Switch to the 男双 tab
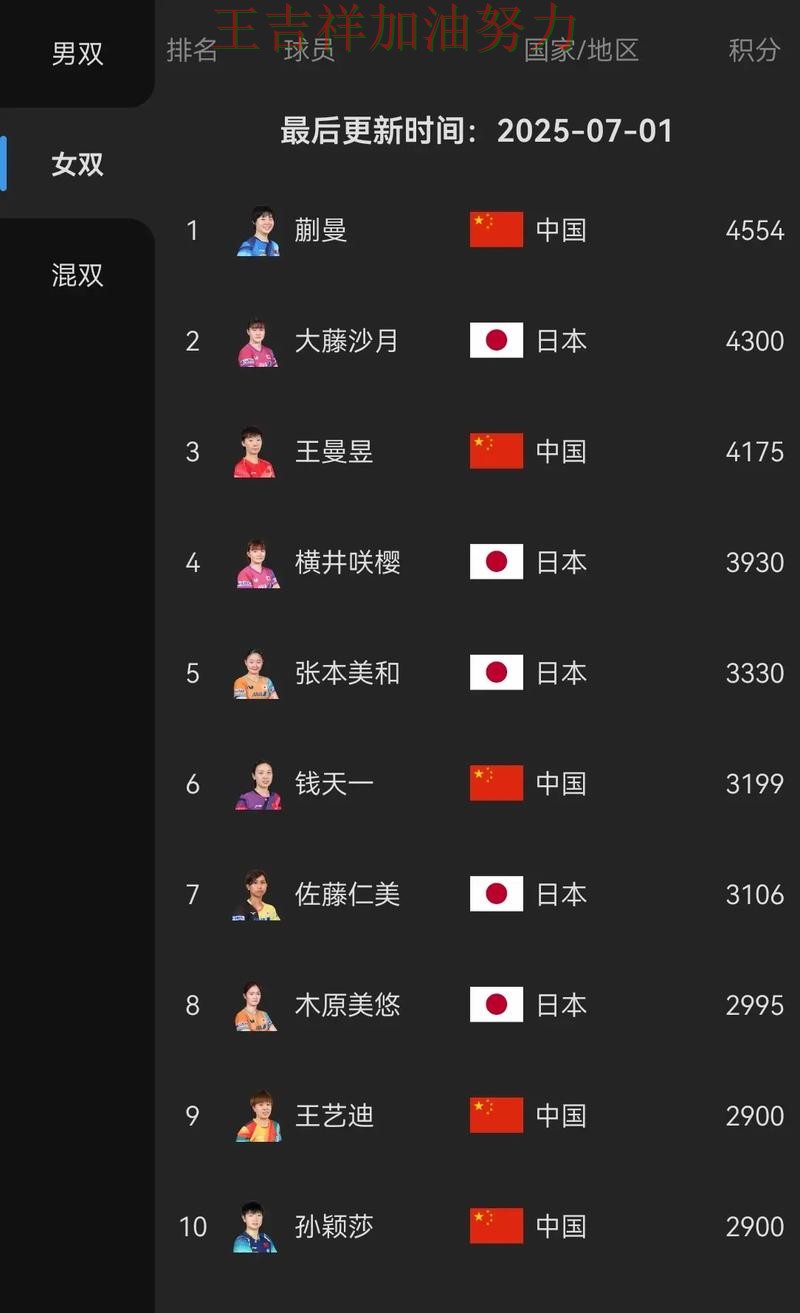 coord(77,53)
